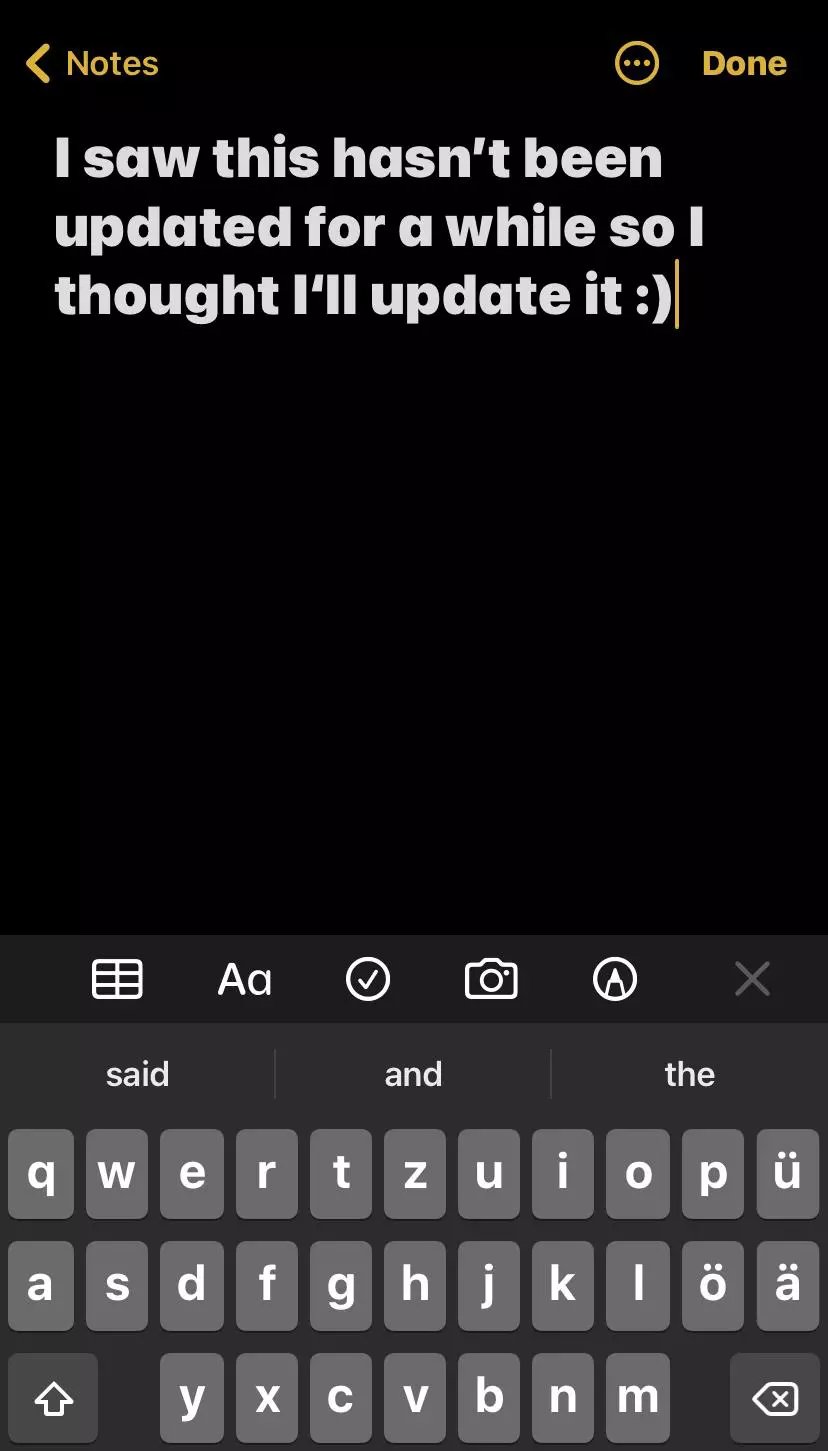The image size is (828, 1451).
Task: Tap the shift key
Action: tap(54, 1398)
